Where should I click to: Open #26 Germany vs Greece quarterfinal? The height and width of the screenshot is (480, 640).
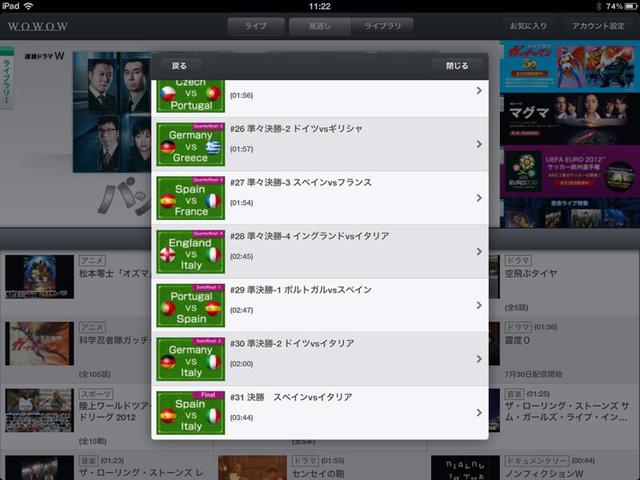[320, 144]
